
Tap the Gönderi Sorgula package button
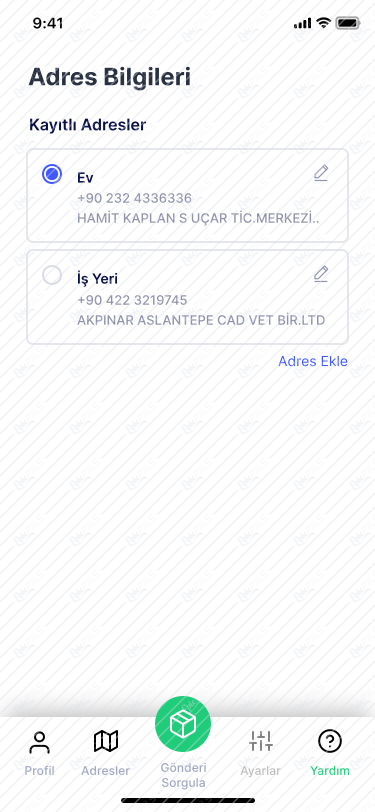pyautogui.click(x=183, y=724)
